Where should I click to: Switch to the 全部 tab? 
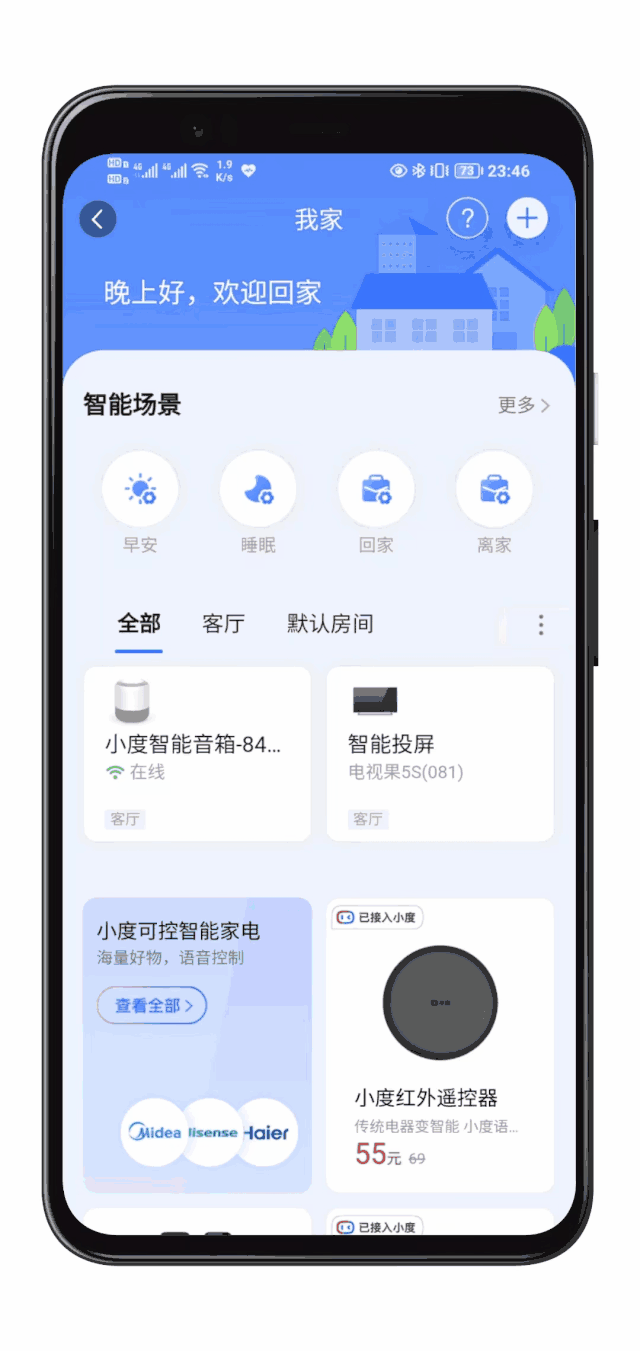(x=139, y=624)
